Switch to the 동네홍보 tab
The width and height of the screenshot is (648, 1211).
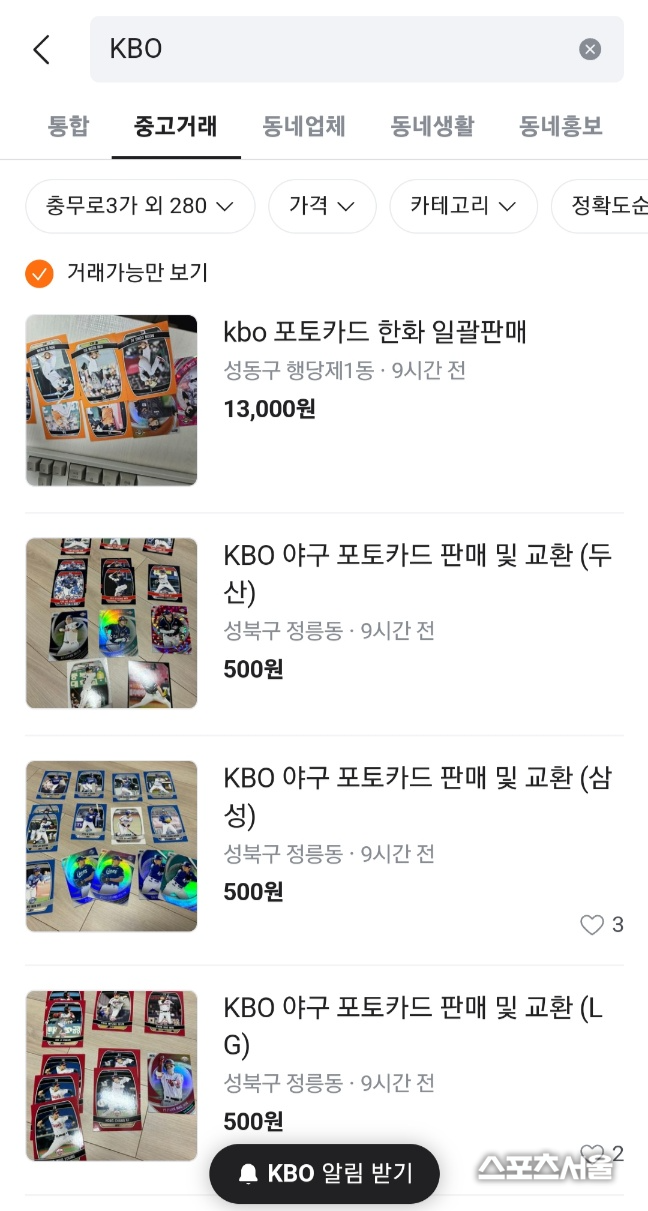[x=561, y=127]
